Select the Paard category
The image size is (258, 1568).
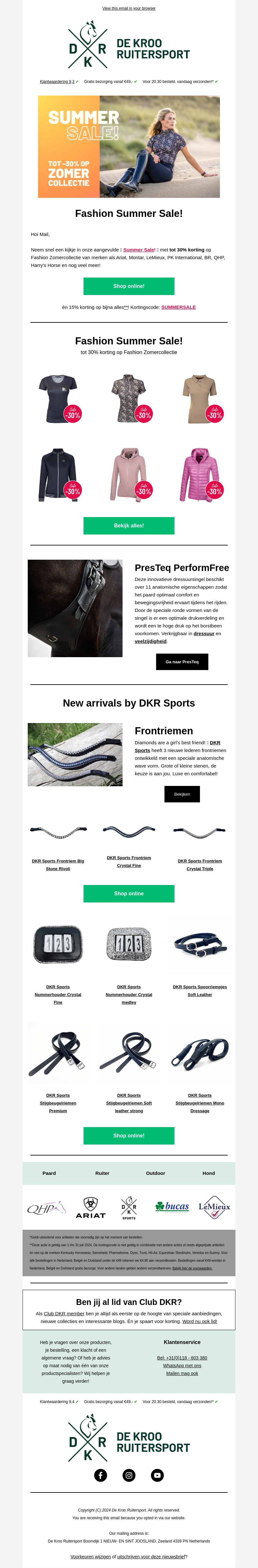tap(49, 1173)
